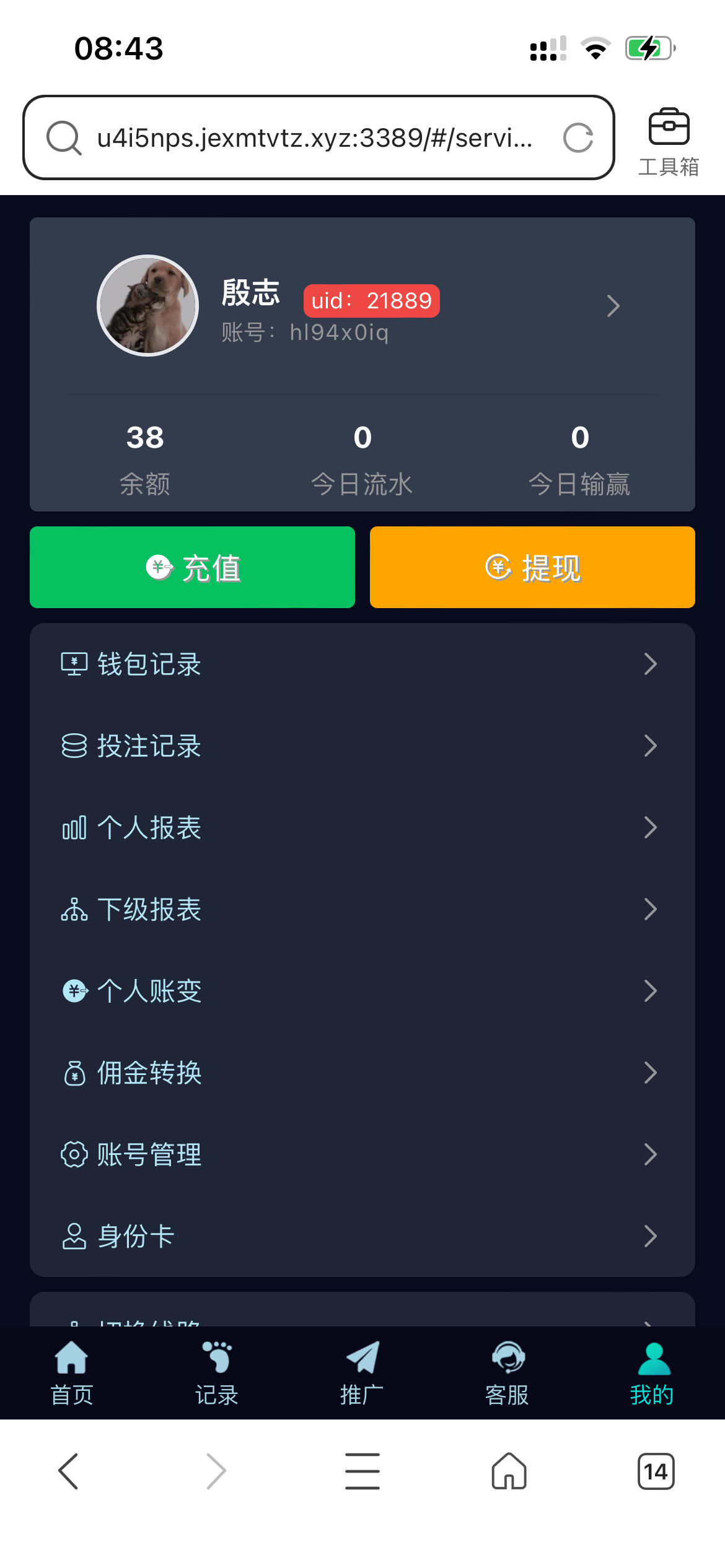Open the 客服 customer service tab
The height and width of the screenshot is (1568, 725).
507,1373
